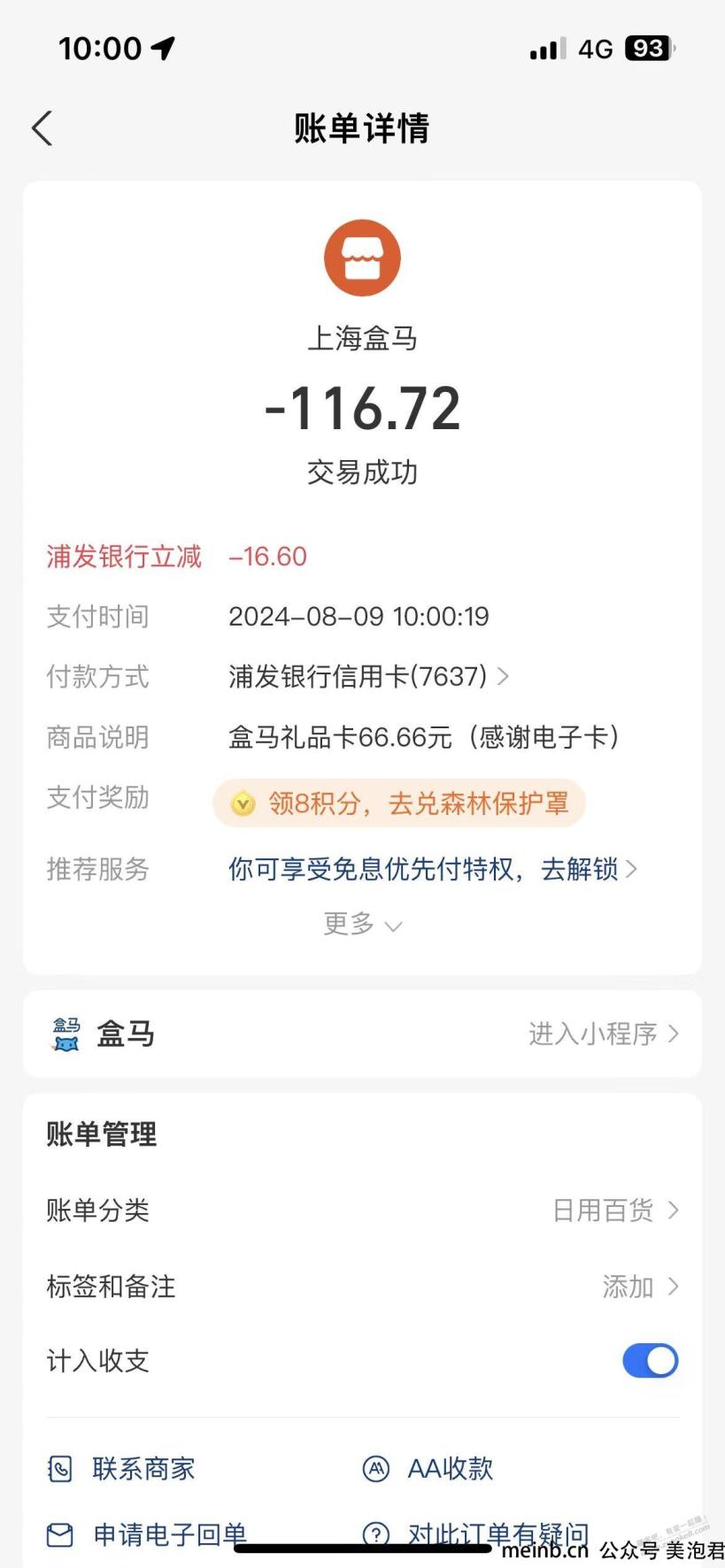Request an electronic receipt via 申请电子回单
Screen dimensions: 725x1568
pyautogui.click(x=147, y=1534)
